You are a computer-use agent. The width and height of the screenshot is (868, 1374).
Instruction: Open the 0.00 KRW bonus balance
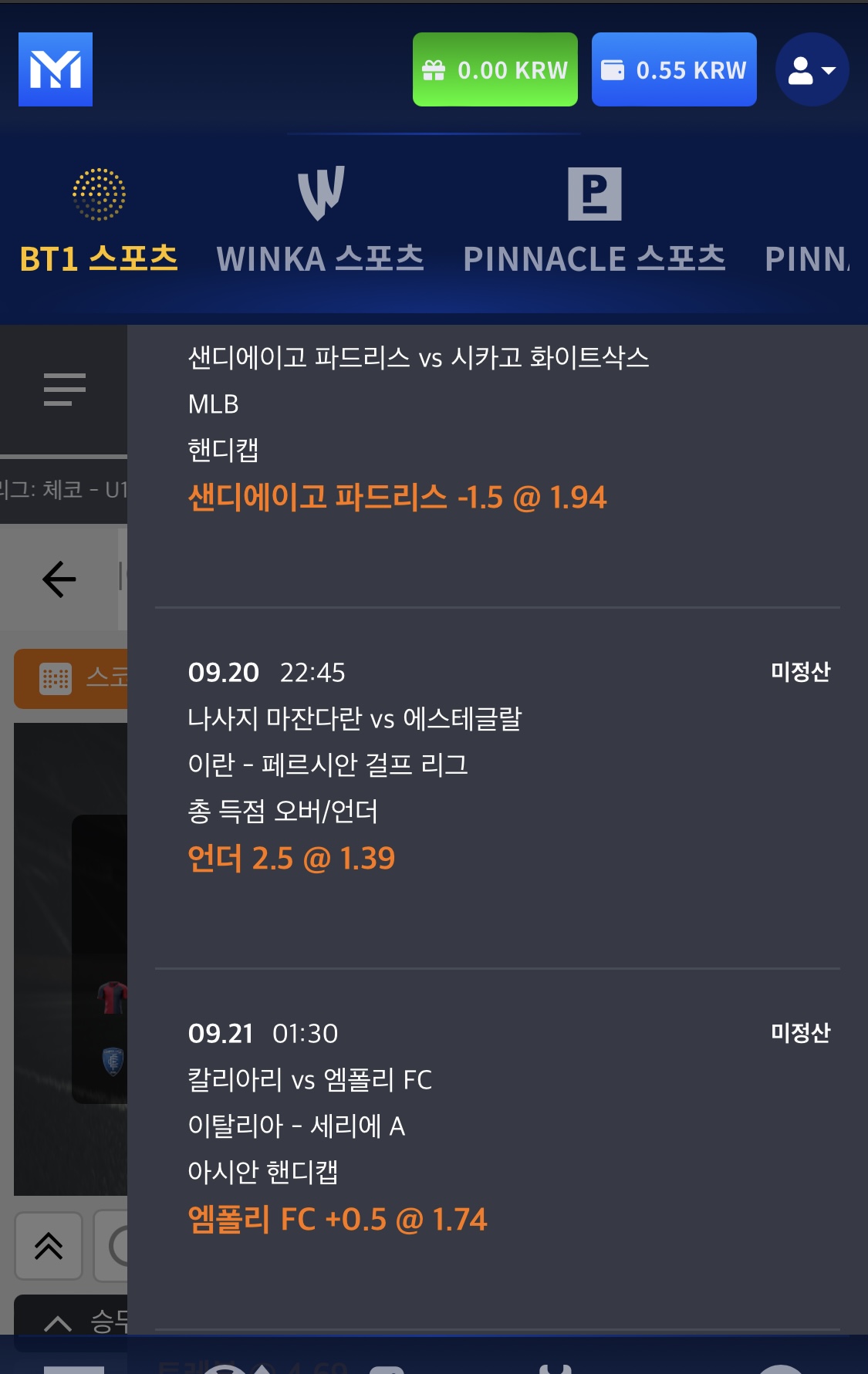click(x=495, y=69)
